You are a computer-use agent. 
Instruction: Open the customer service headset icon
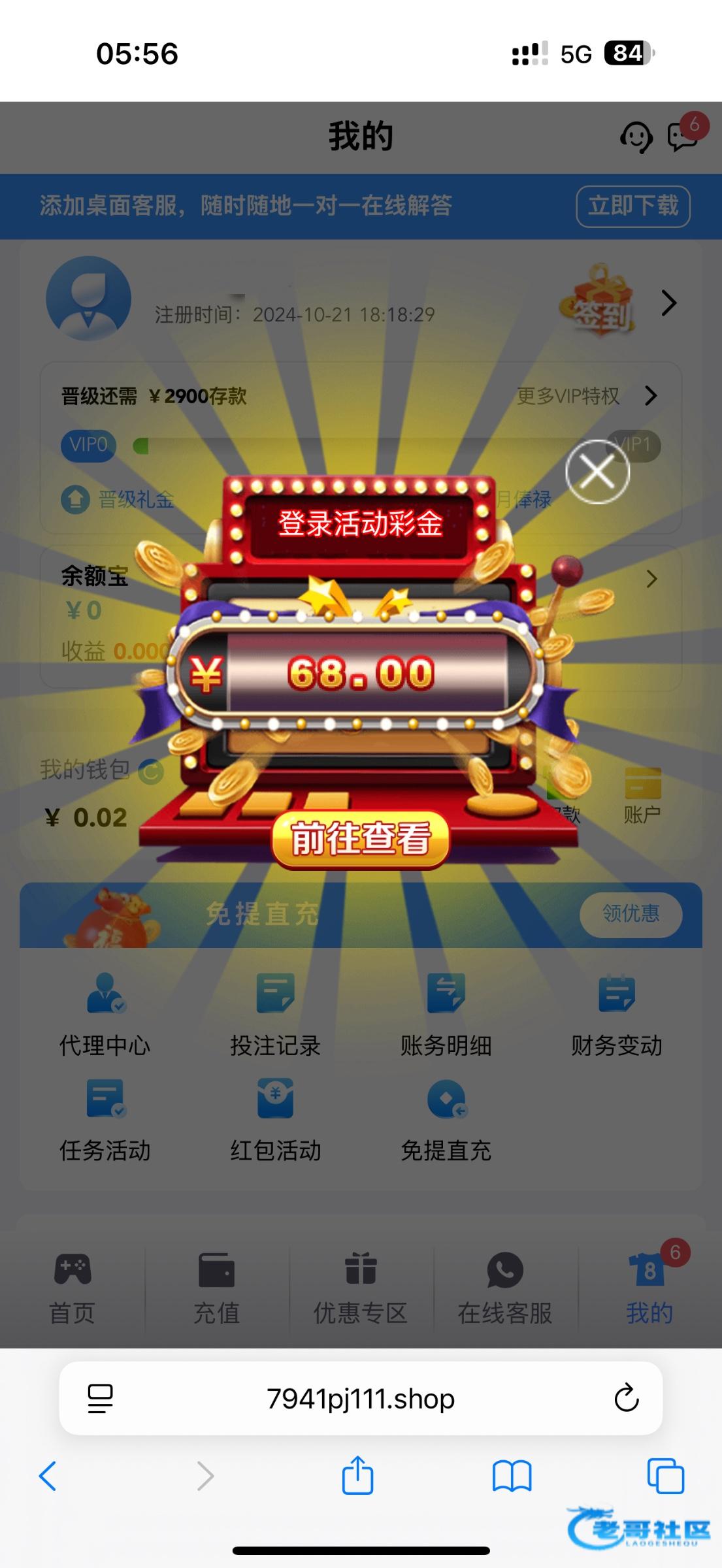click(635, 137)
